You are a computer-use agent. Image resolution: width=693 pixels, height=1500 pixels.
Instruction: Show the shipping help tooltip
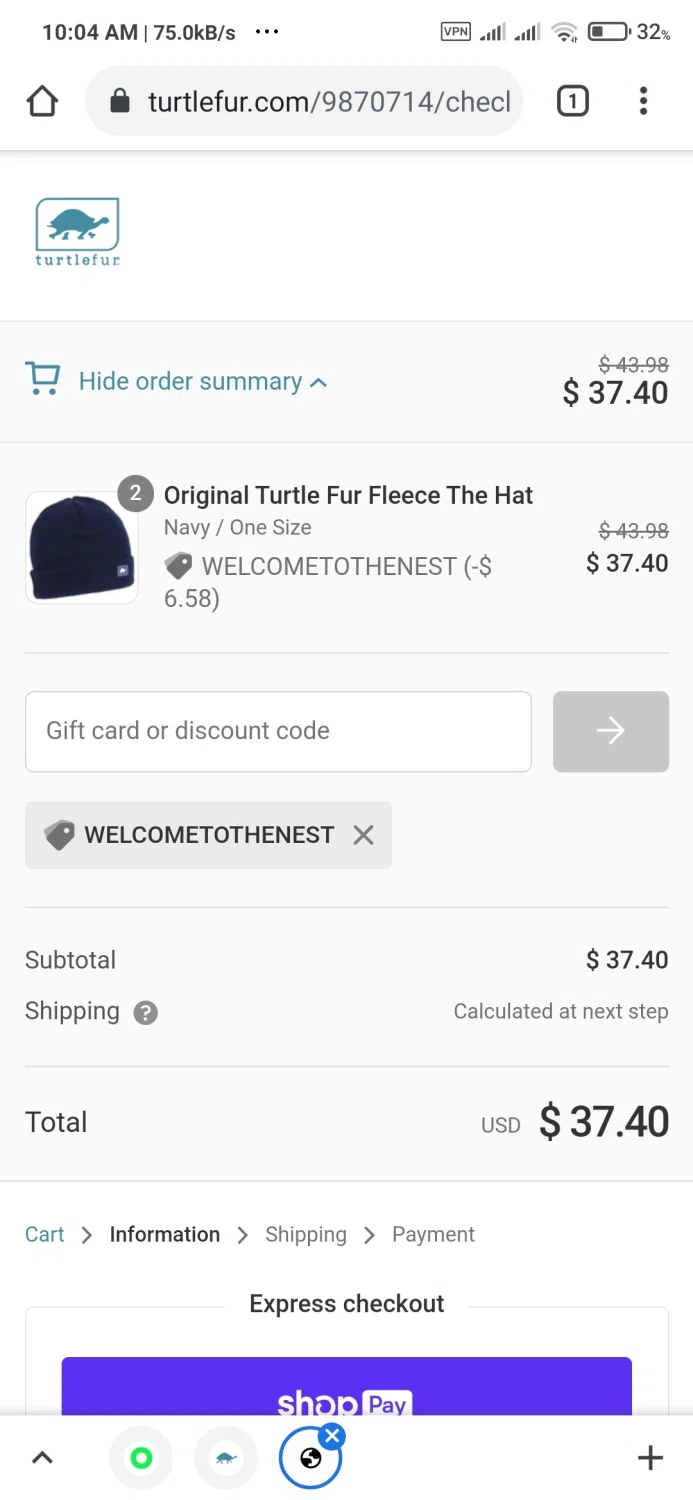click(146, 1012)
